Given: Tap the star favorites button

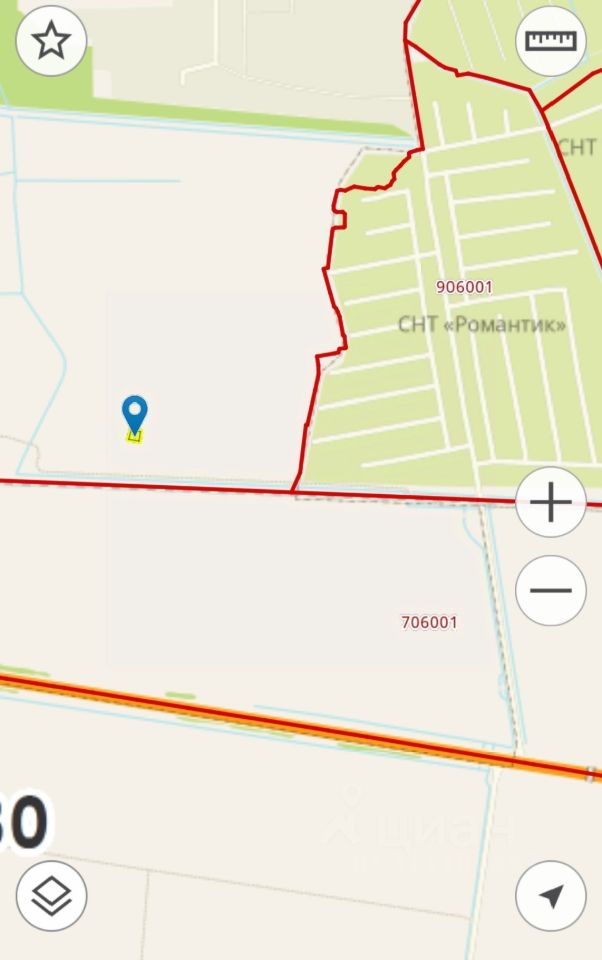Looking at the screenshot, I should [51, 41].
